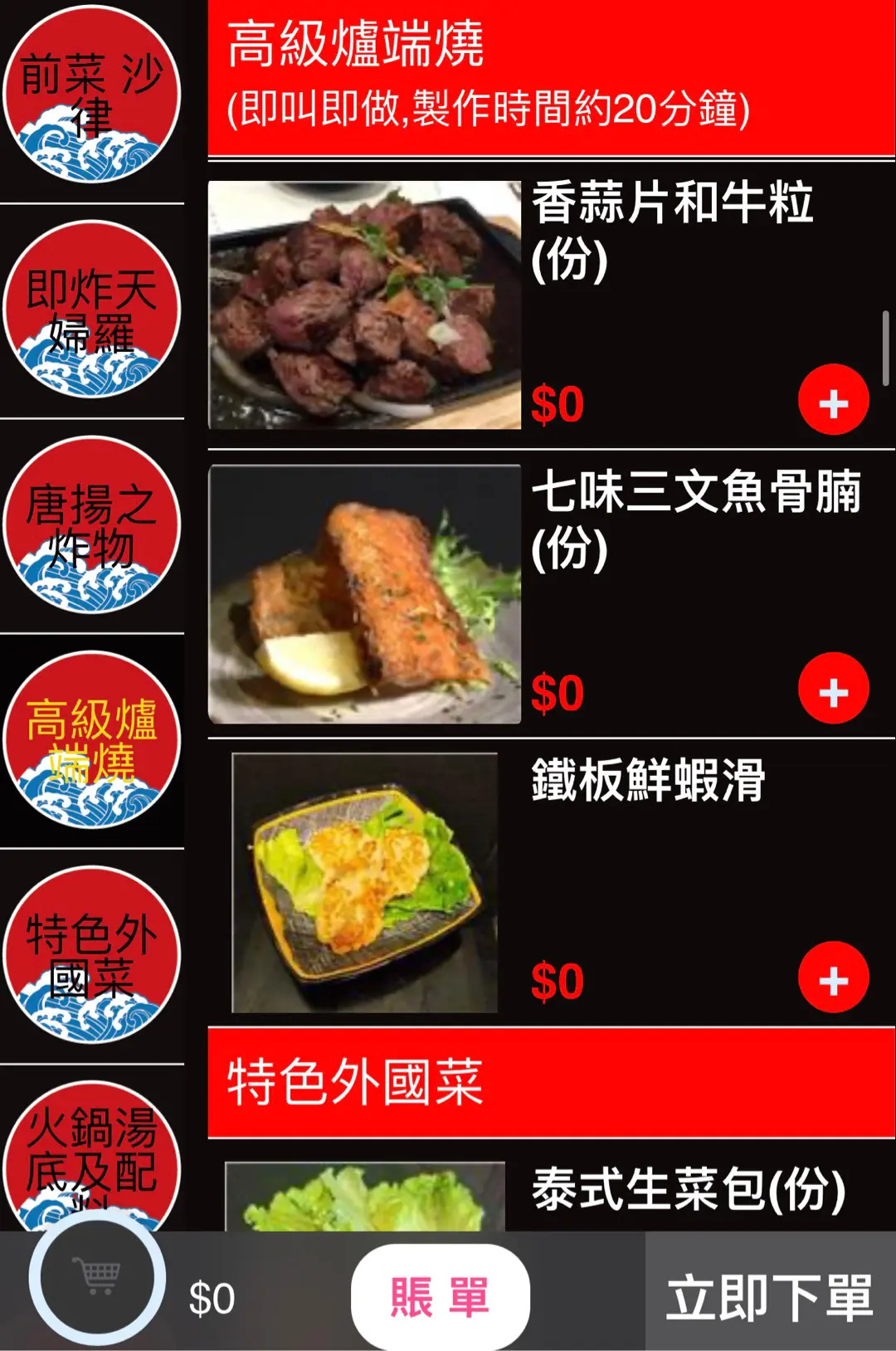The image size is (896, 1351).
Task: Open the 唐揚之炸物 category
Action: tap(91, 525)
